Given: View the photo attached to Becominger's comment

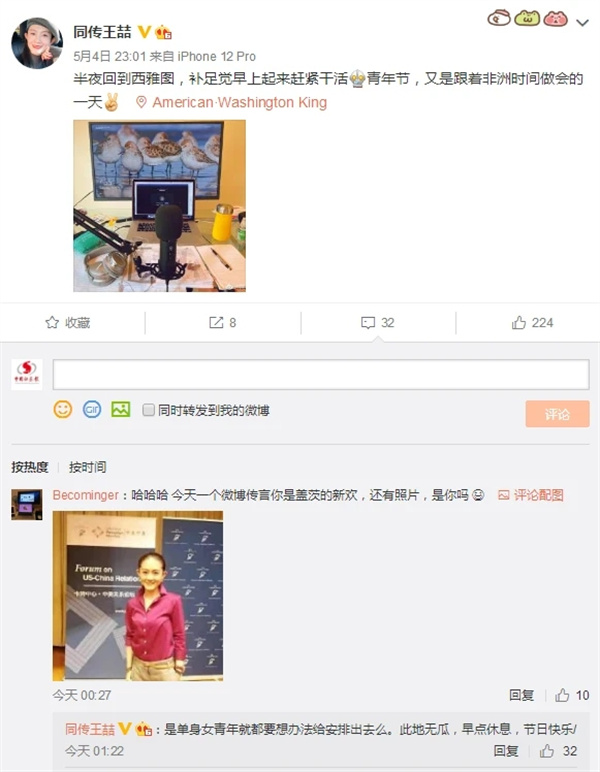Looking at the screenshot, I should (137, 595).
